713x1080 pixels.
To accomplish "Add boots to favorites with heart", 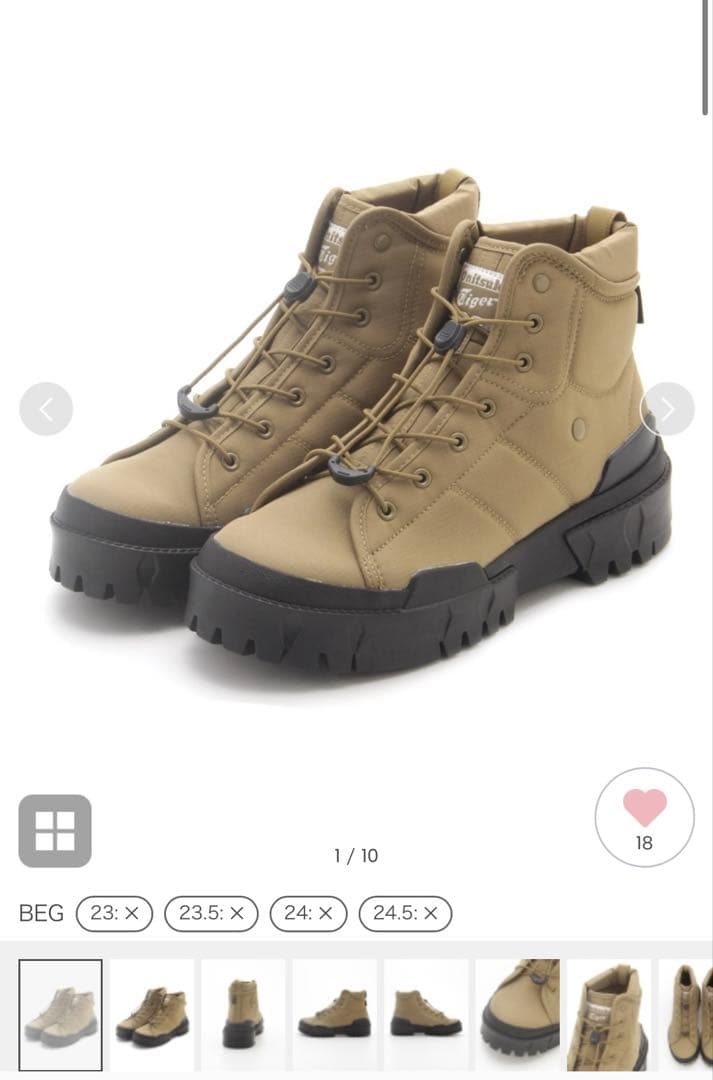I will click(644, 815).
